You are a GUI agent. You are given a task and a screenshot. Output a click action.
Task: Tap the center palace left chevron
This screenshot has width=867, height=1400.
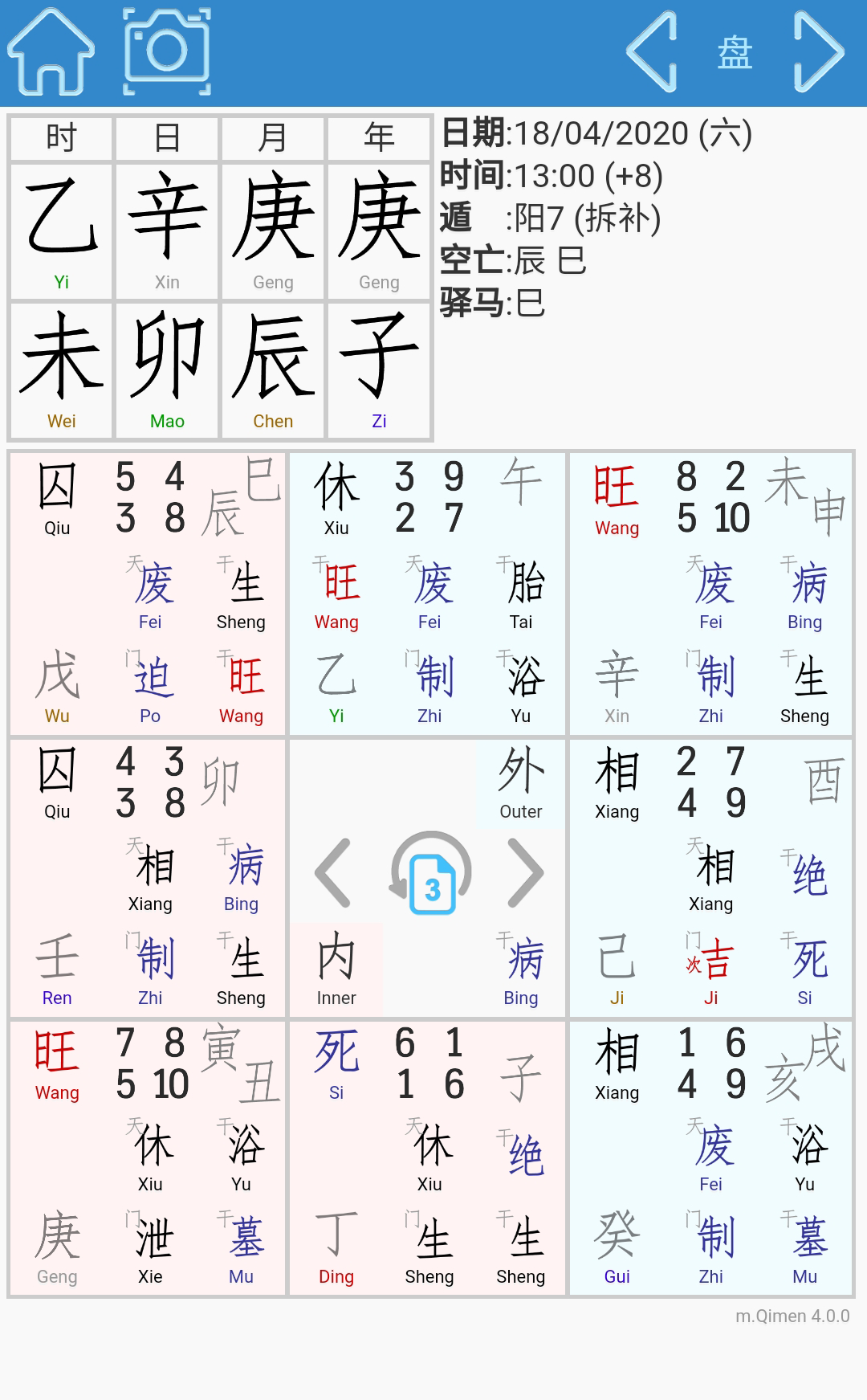(x=333, y=873)
